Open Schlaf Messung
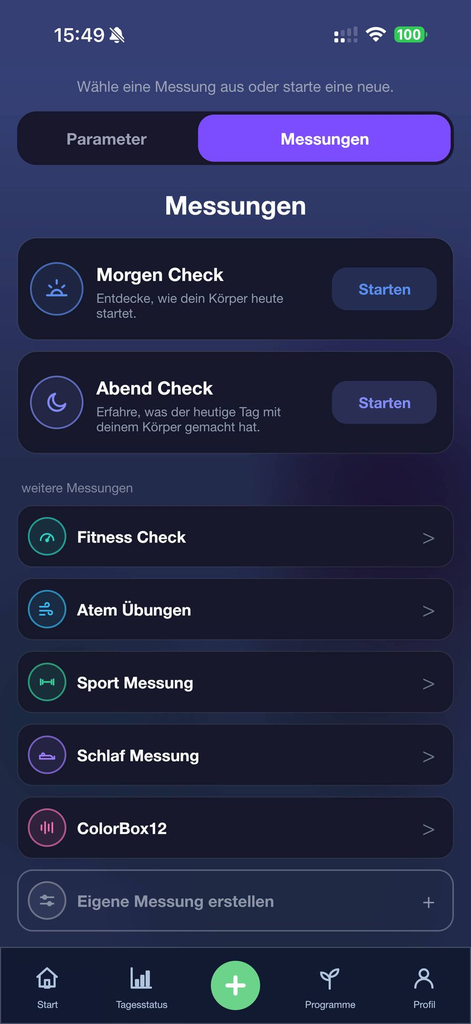This screenshot has width=471, height=1024. pyautogui.click(x=235, y=756)
